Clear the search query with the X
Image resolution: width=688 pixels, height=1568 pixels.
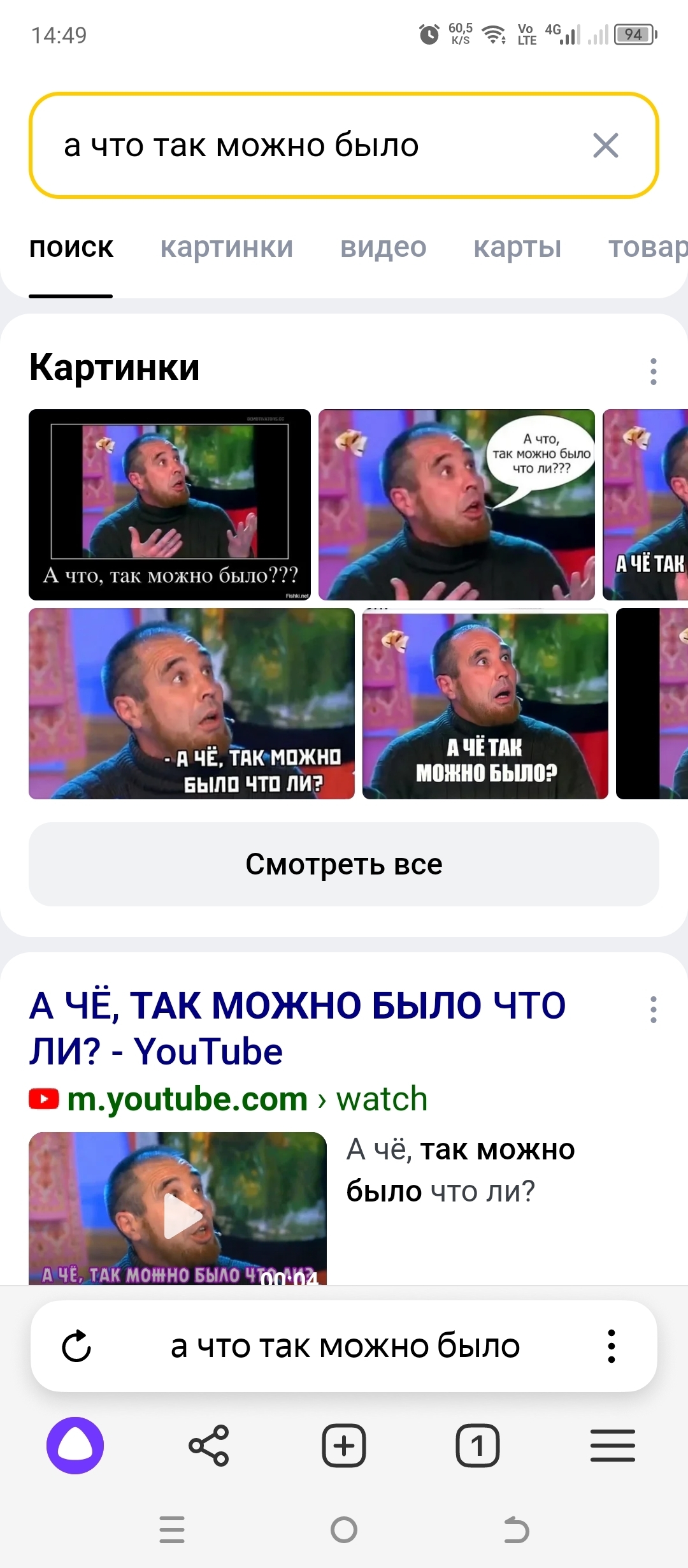click(x=605, y=145)
